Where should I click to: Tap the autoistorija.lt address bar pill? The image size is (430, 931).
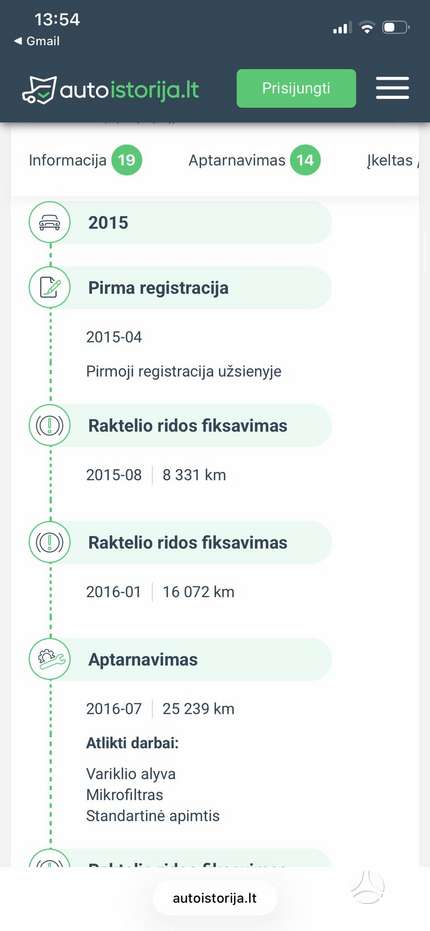[x=215, y=898]
